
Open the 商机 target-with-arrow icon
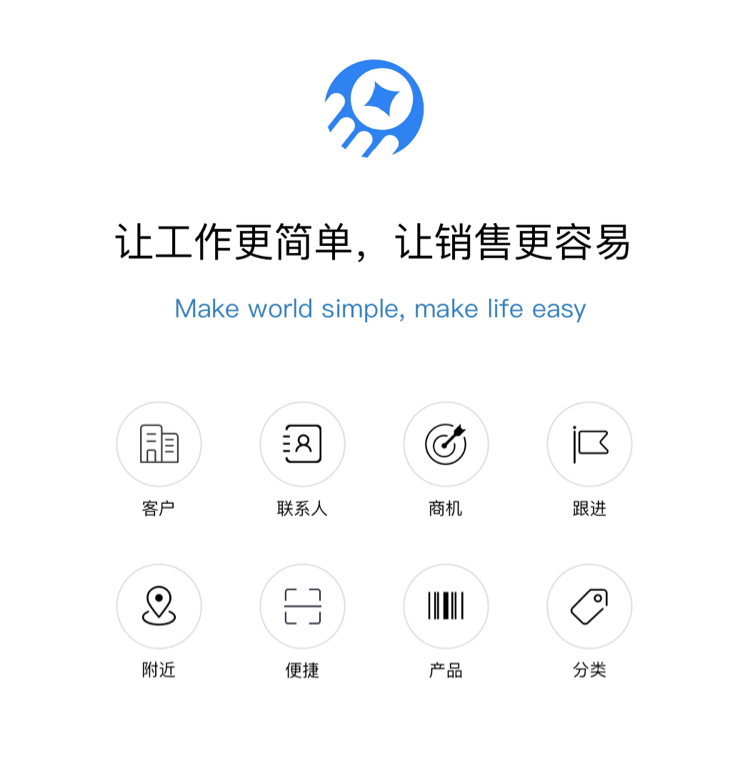tap(444, 444)
